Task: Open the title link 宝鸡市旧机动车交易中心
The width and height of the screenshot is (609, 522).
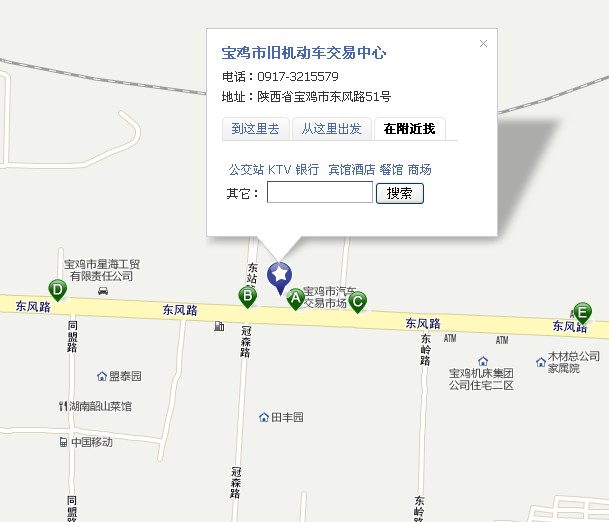Action: point(303,53)
